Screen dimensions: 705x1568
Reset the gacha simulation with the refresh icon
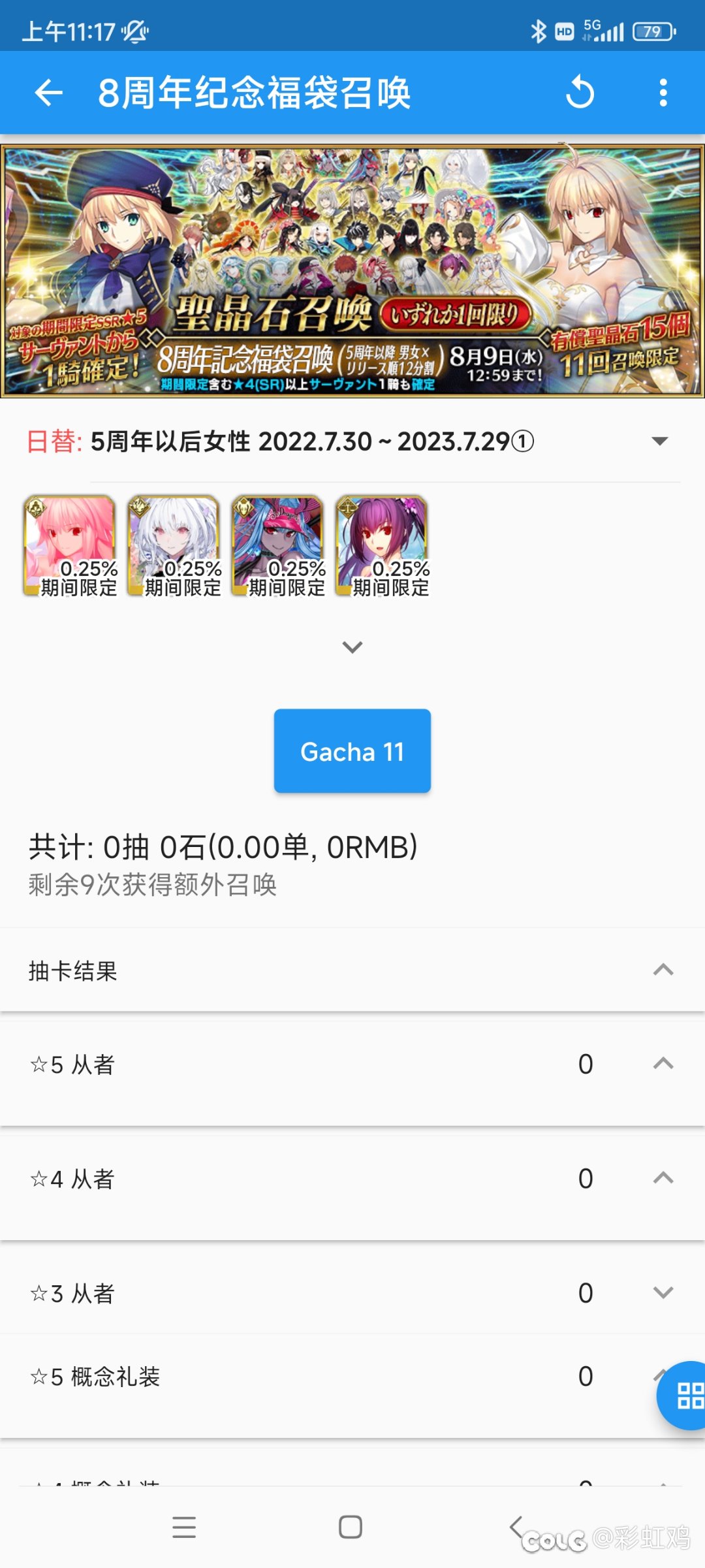pyautogui.click(x=580, y=93)
